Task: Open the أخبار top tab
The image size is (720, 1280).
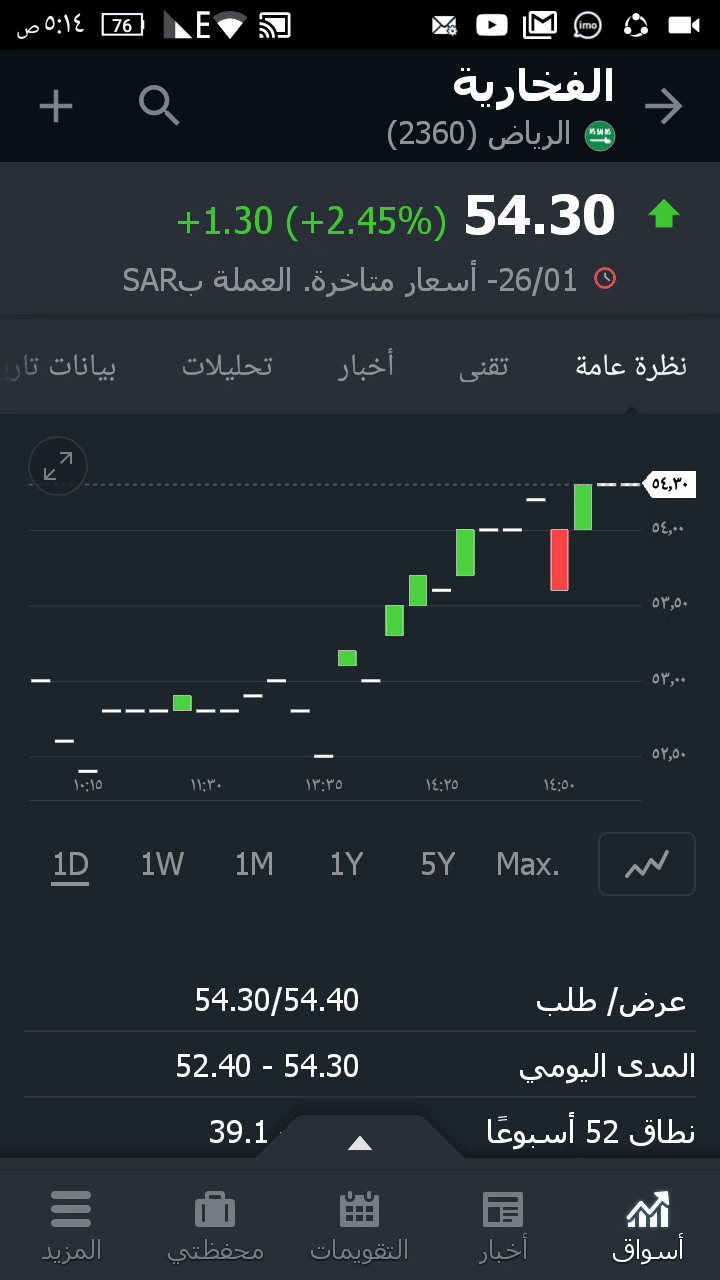Action: (366, 366)
